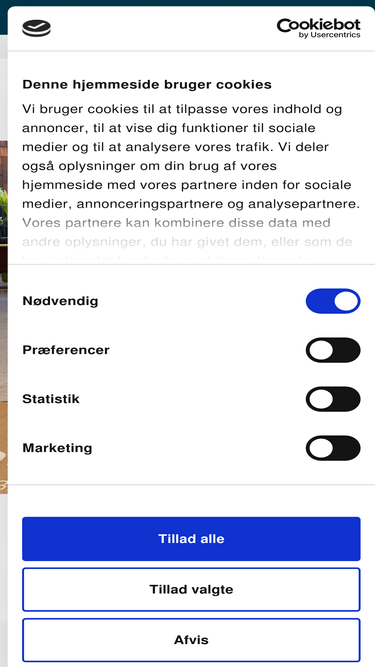Viewport: 375px width, 667px height.
Task: Turn on Statistik cookies
Action: [333, 399]
